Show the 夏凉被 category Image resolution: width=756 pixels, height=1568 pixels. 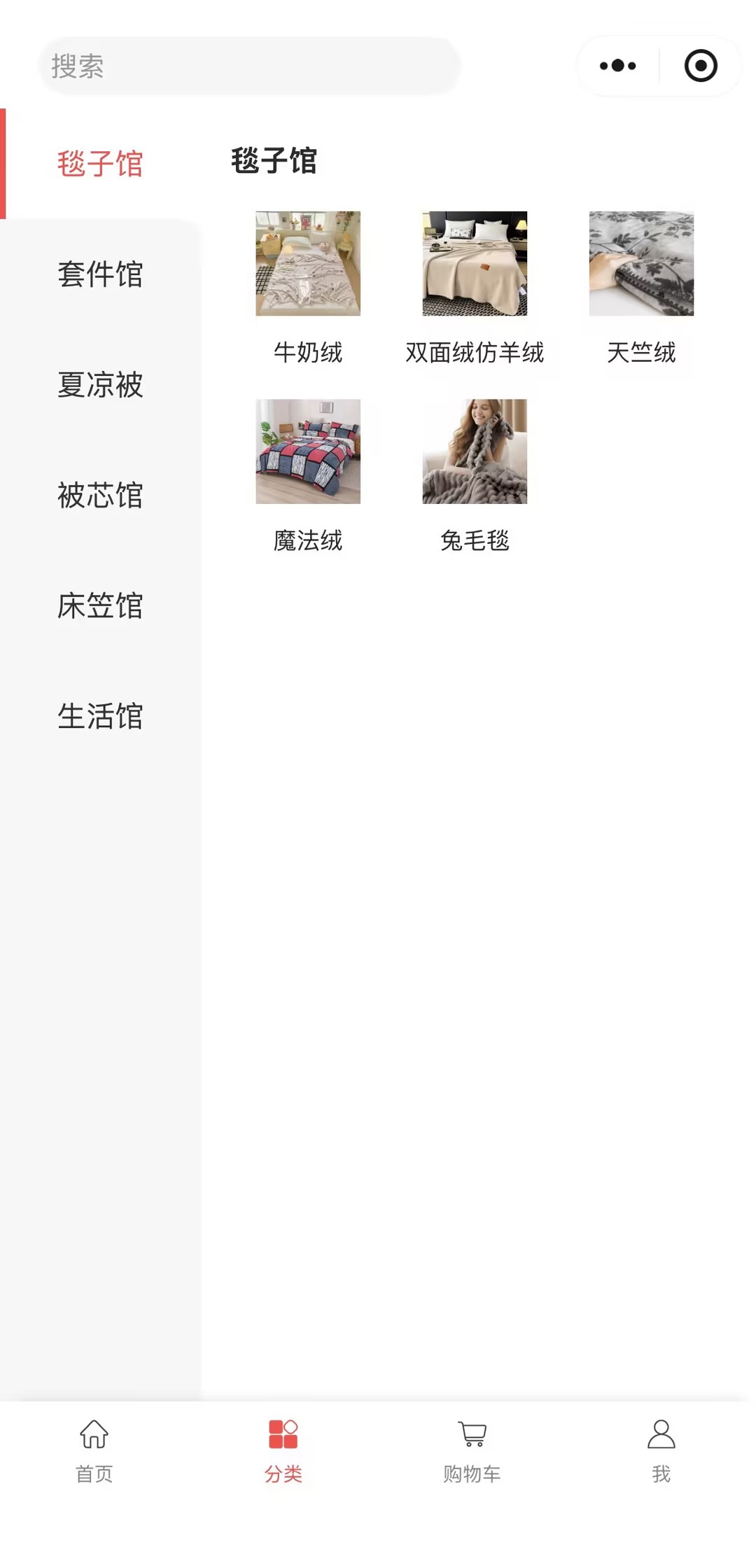pyautogui.click(x=100, y=385)
